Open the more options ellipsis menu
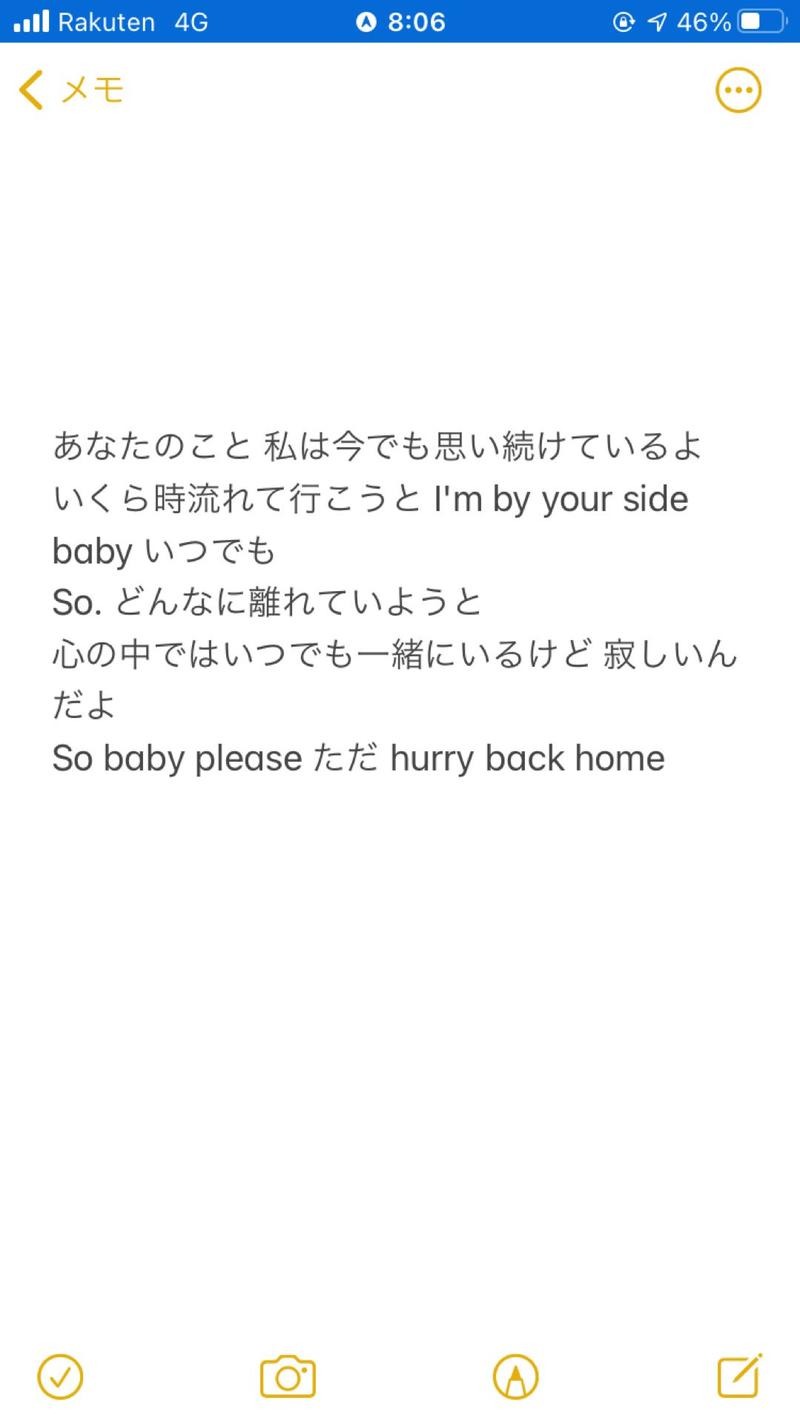 [x=738, y=91]
